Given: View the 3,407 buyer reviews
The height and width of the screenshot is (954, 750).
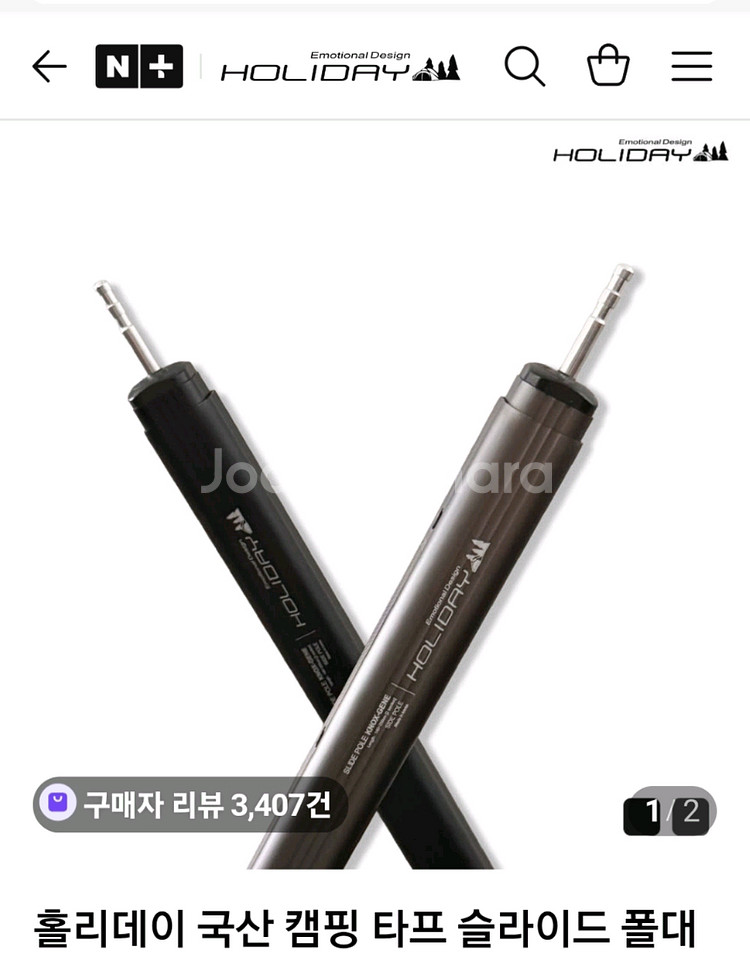Looking at the screenshot, I should coord(190,804).
